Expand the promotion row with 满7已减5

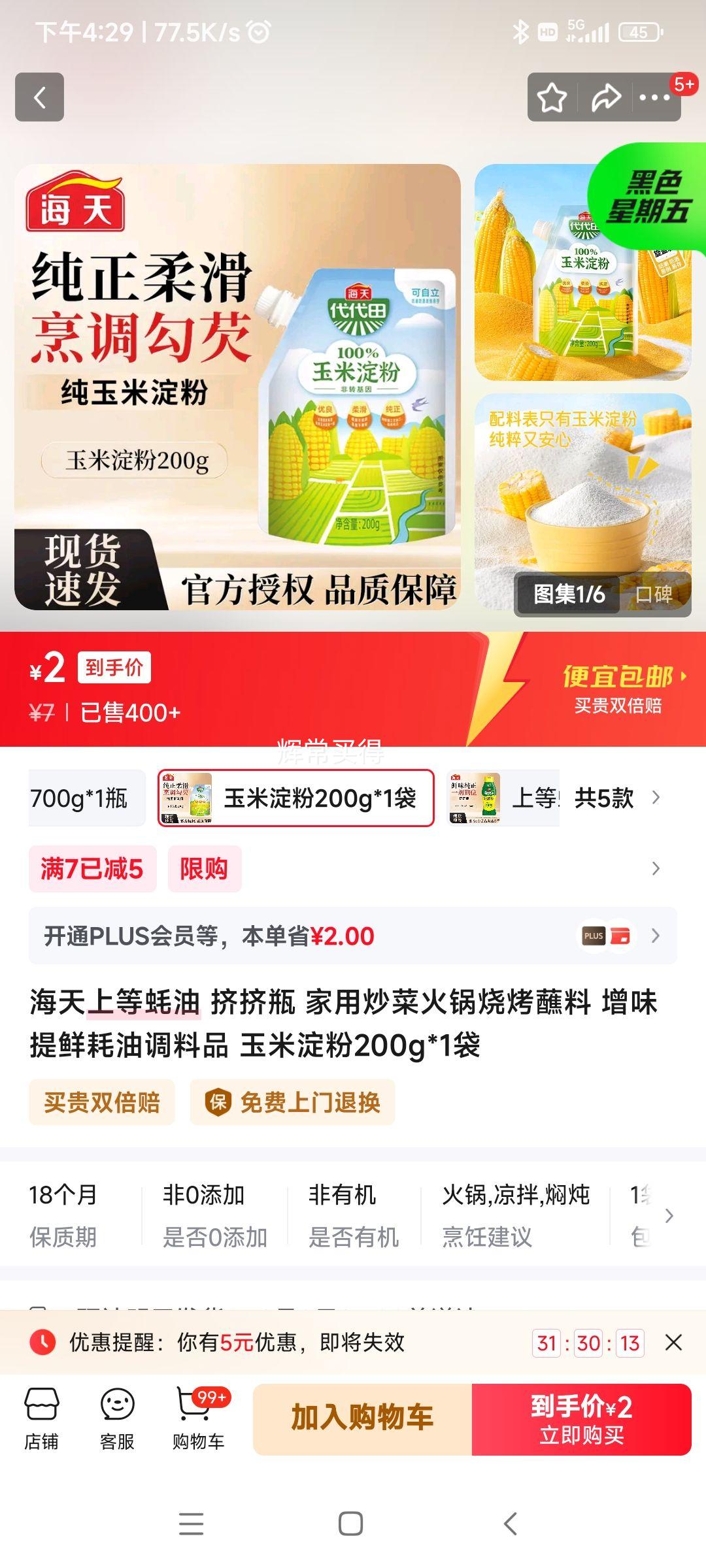tap(353, 868)
